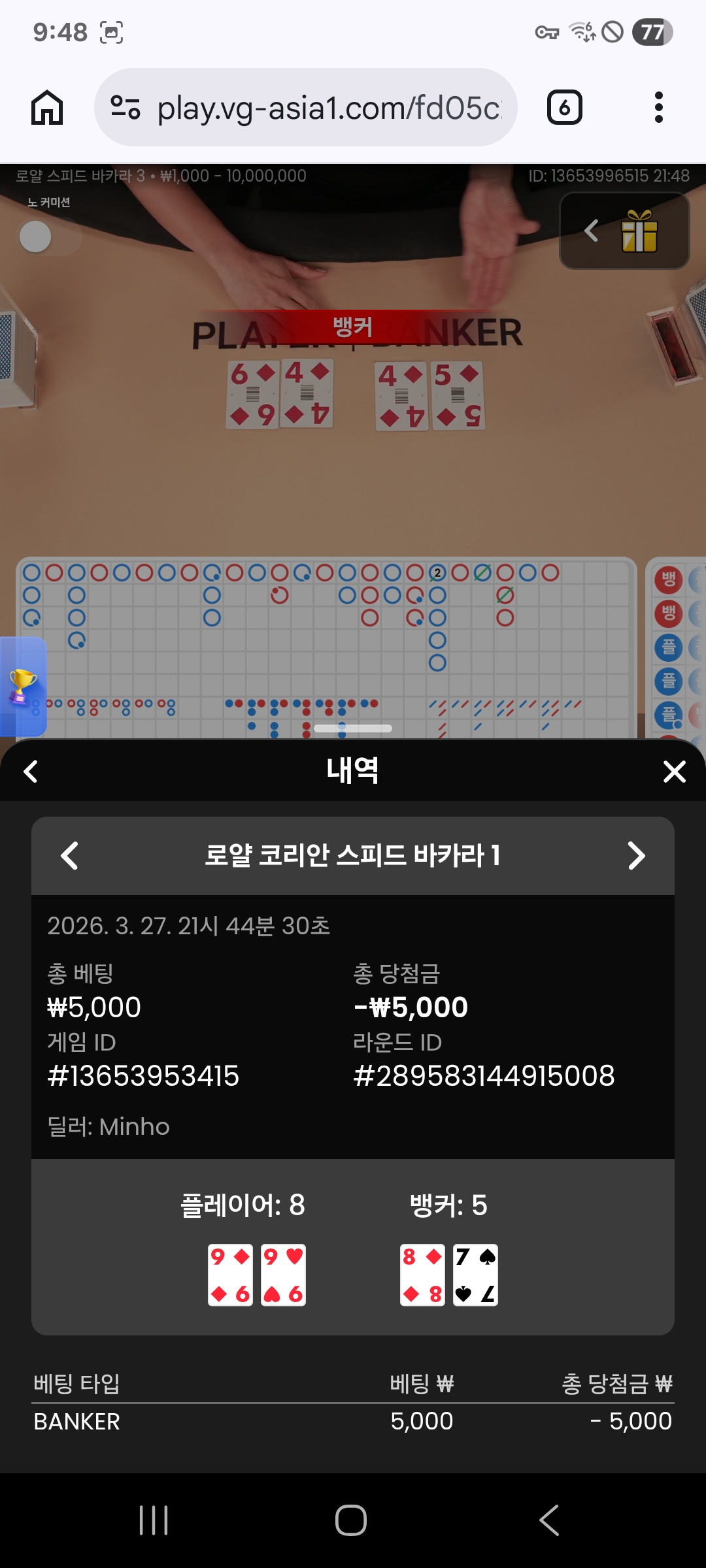The image size is (706, 1568).
Task: Tap the system back button
Action: click(x=549, y=1520)
